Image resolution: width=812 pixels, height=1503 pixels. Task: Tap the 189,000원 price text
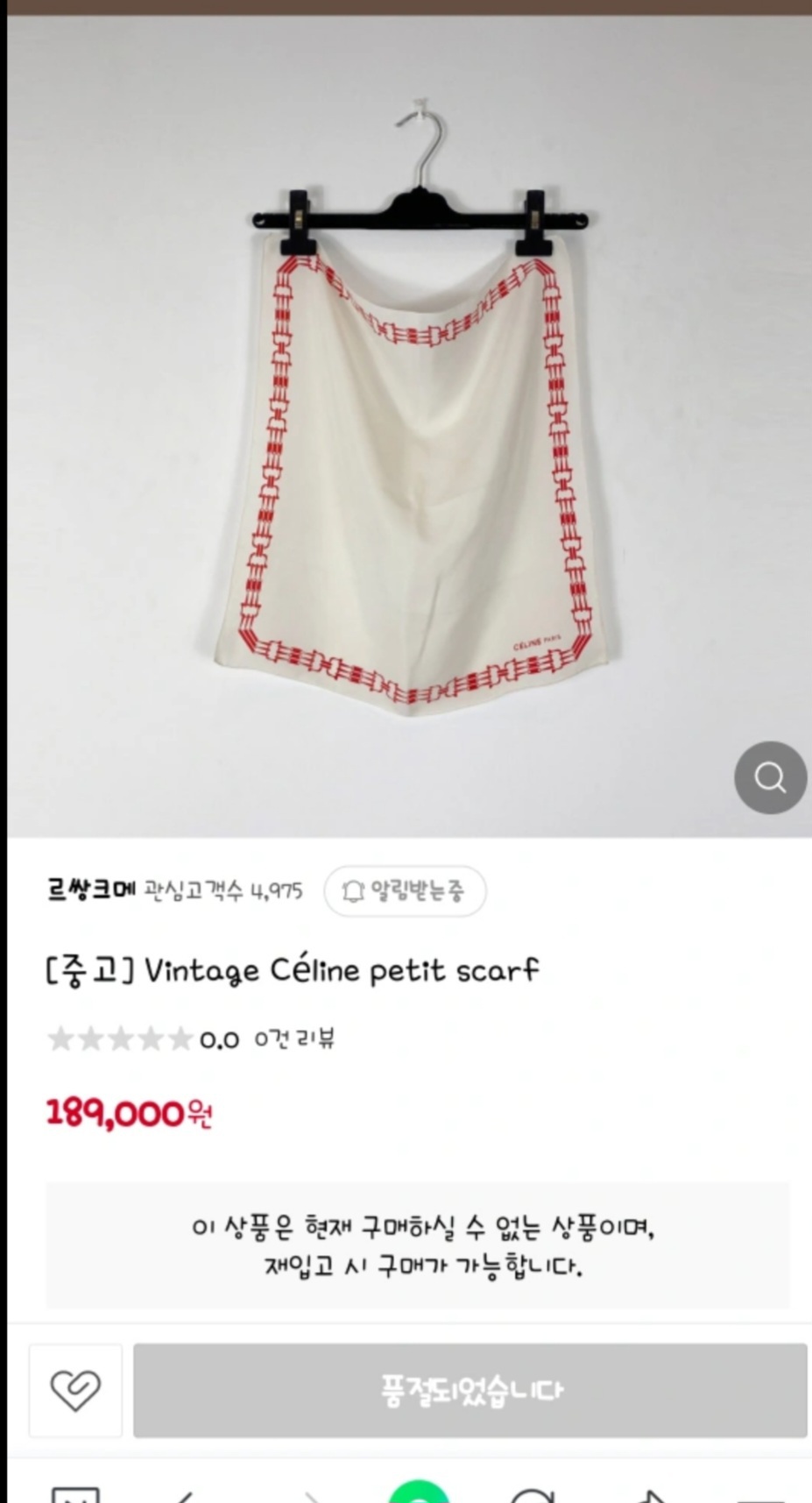(x=126, y=1113)
